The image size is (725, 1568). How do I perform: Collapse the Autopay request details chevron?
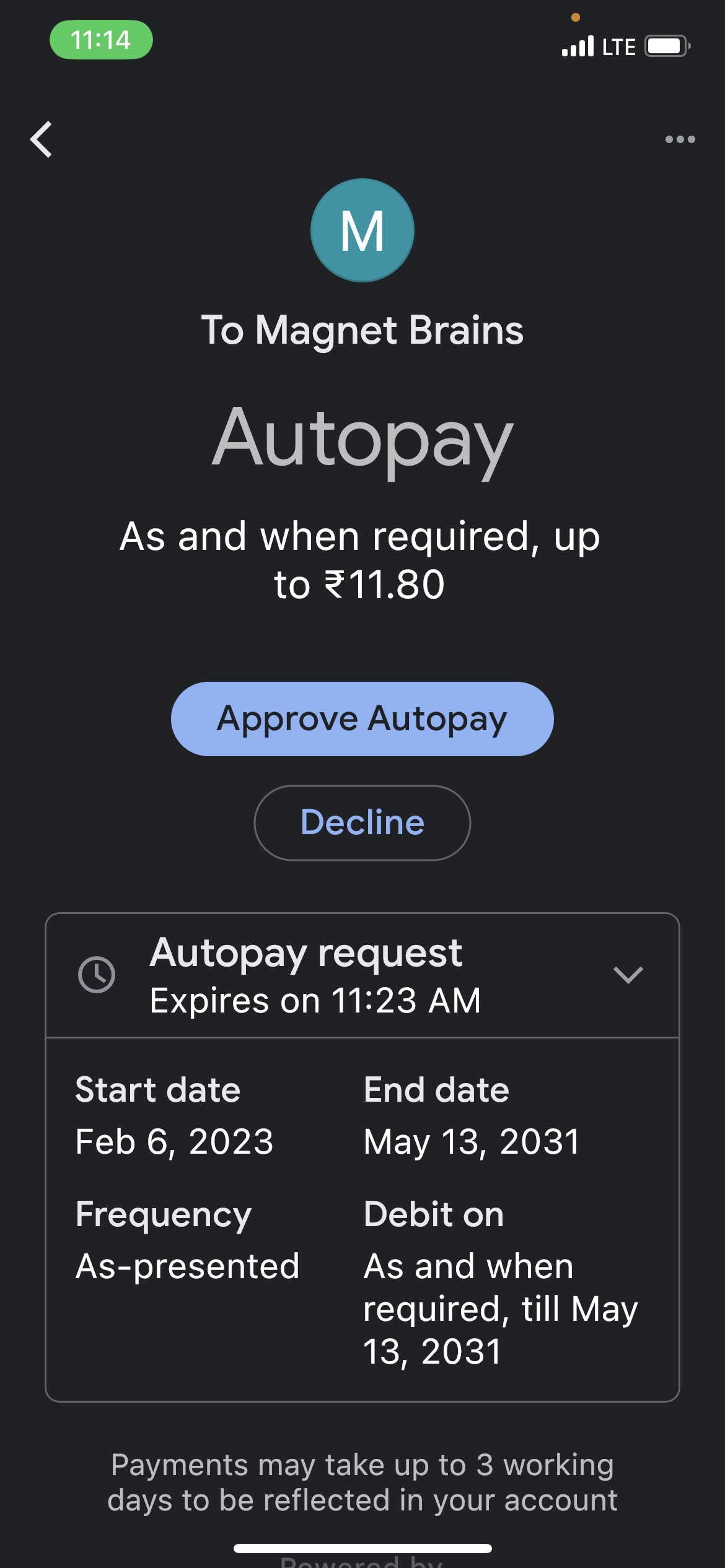pyautogui.click(x=628, y=975)
